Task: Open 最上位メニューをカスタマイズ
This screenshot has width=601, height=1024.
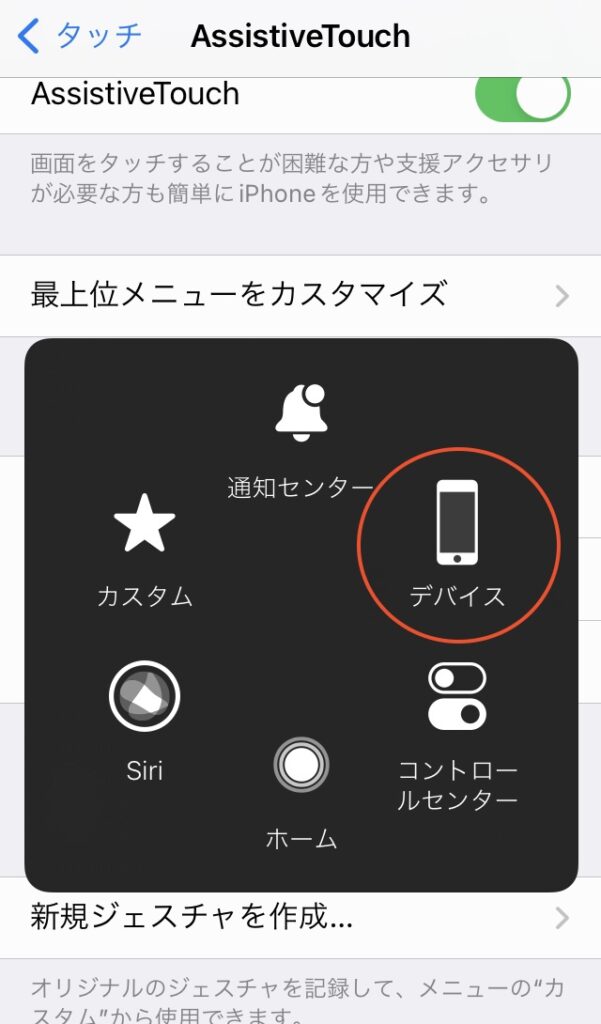Action: click(300, 295)
